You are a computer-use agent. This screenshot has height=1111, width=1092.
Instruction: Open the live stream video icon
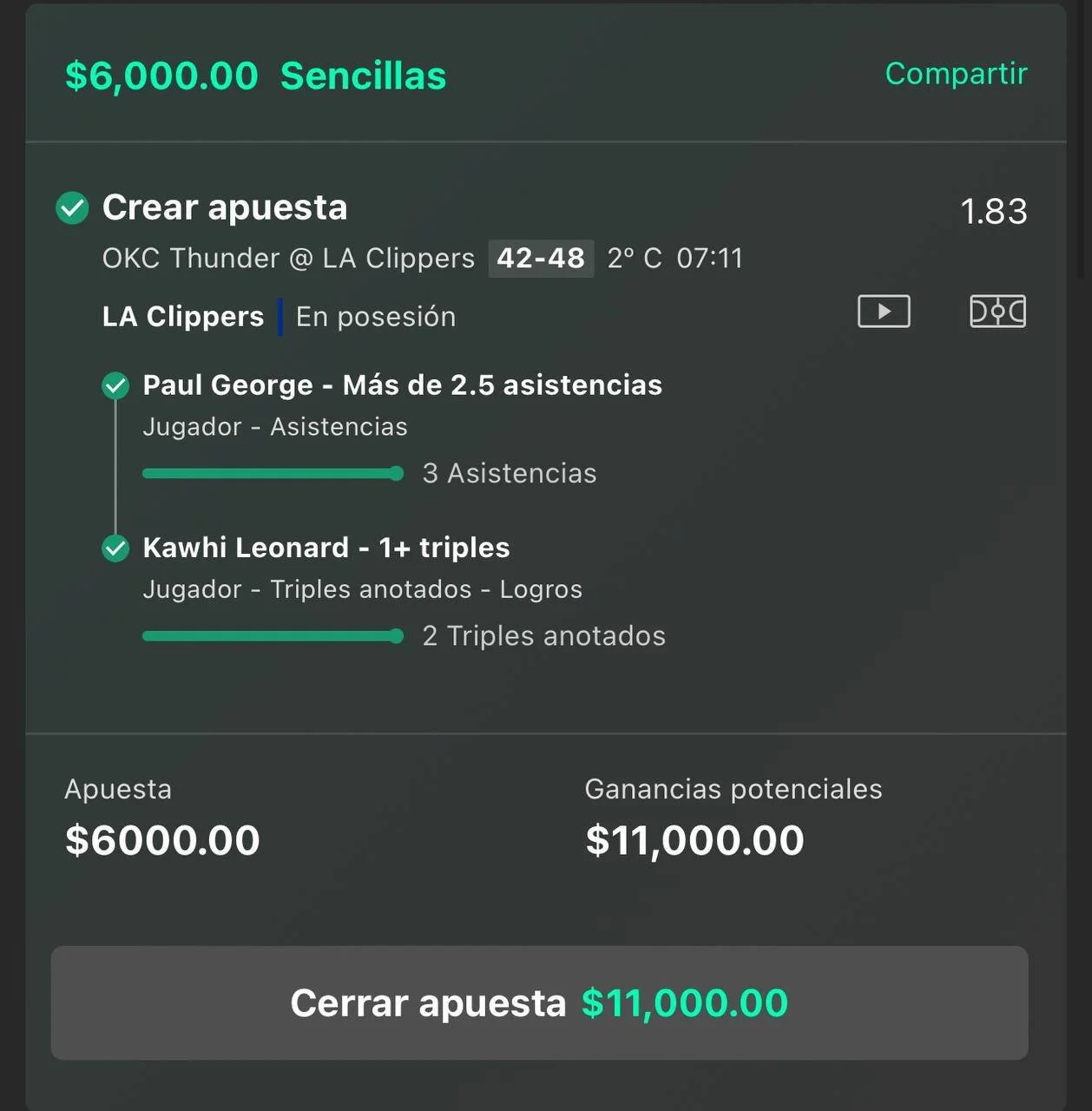884,311
